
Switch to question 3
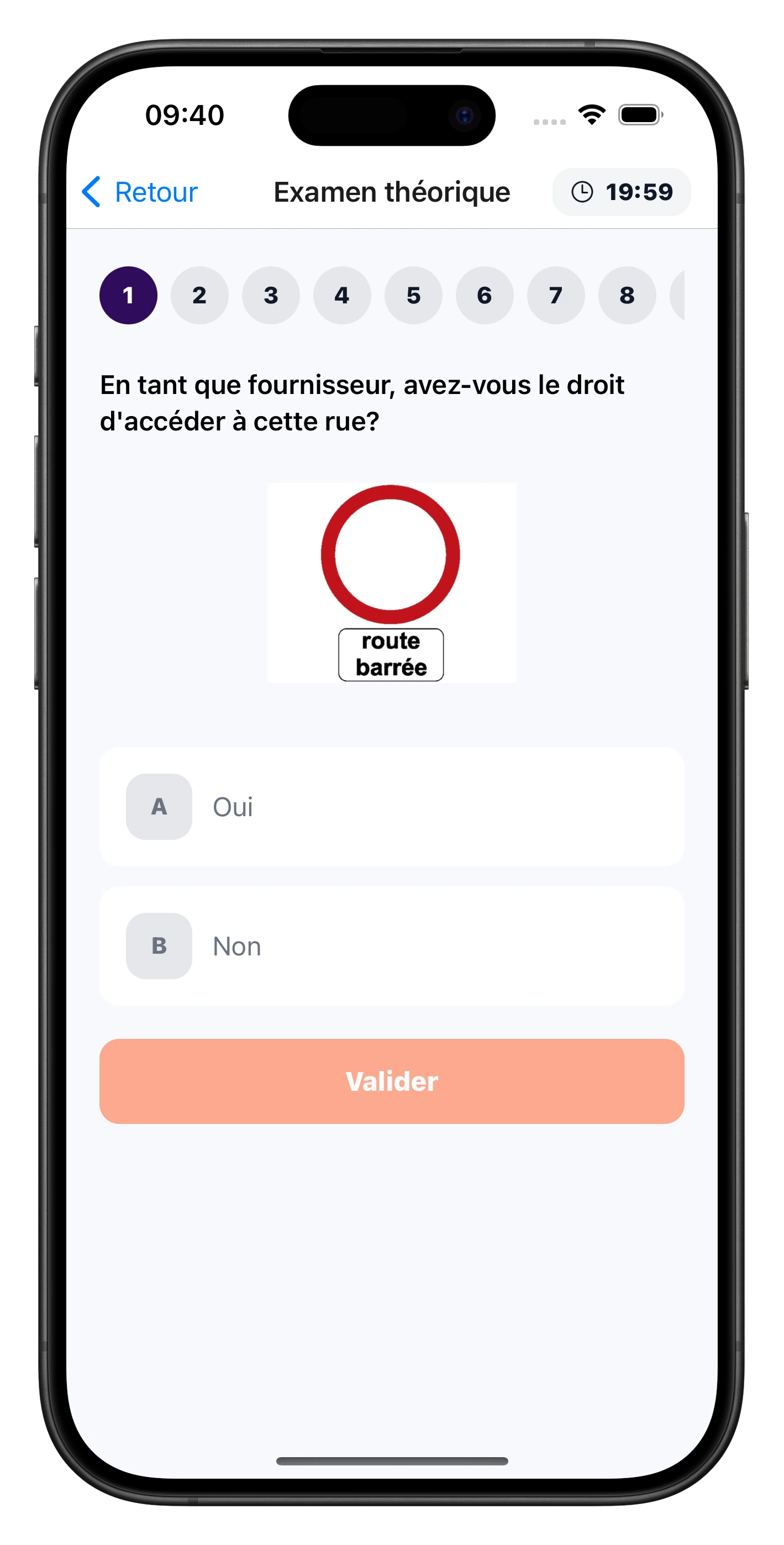click(x=270, y=295)
